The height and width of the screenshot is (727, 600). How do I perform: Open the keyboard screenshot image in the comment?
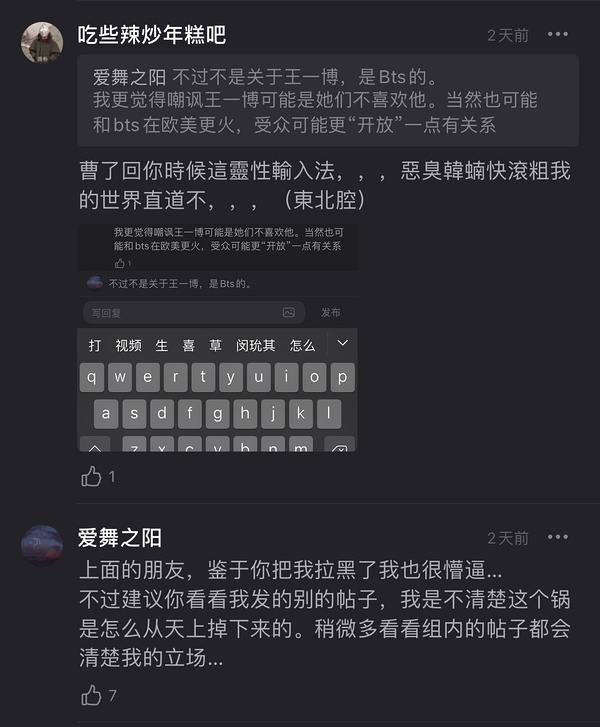(217, 338)
